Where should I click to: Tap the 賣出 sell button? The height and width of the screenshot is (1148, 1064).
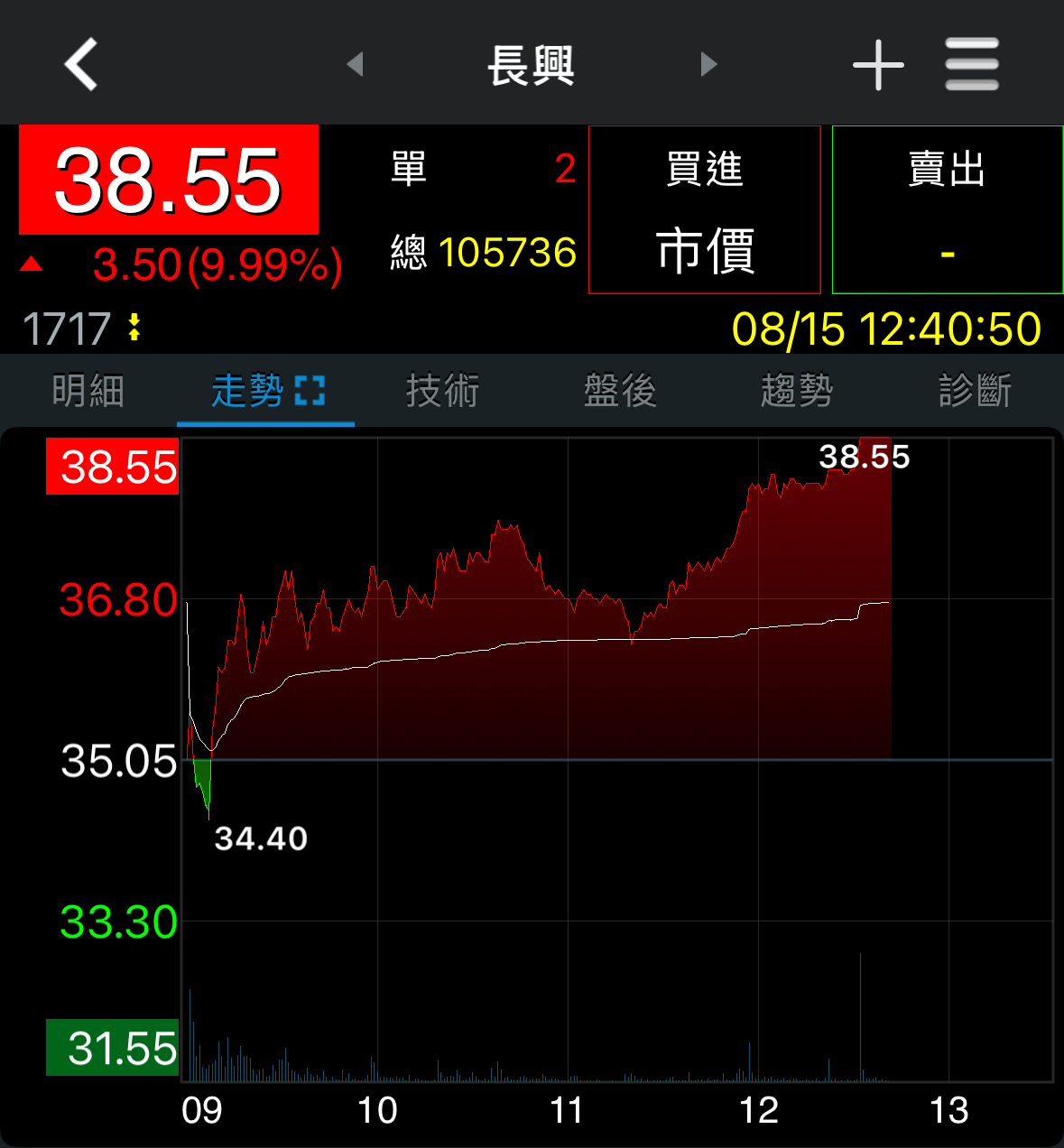947,209
